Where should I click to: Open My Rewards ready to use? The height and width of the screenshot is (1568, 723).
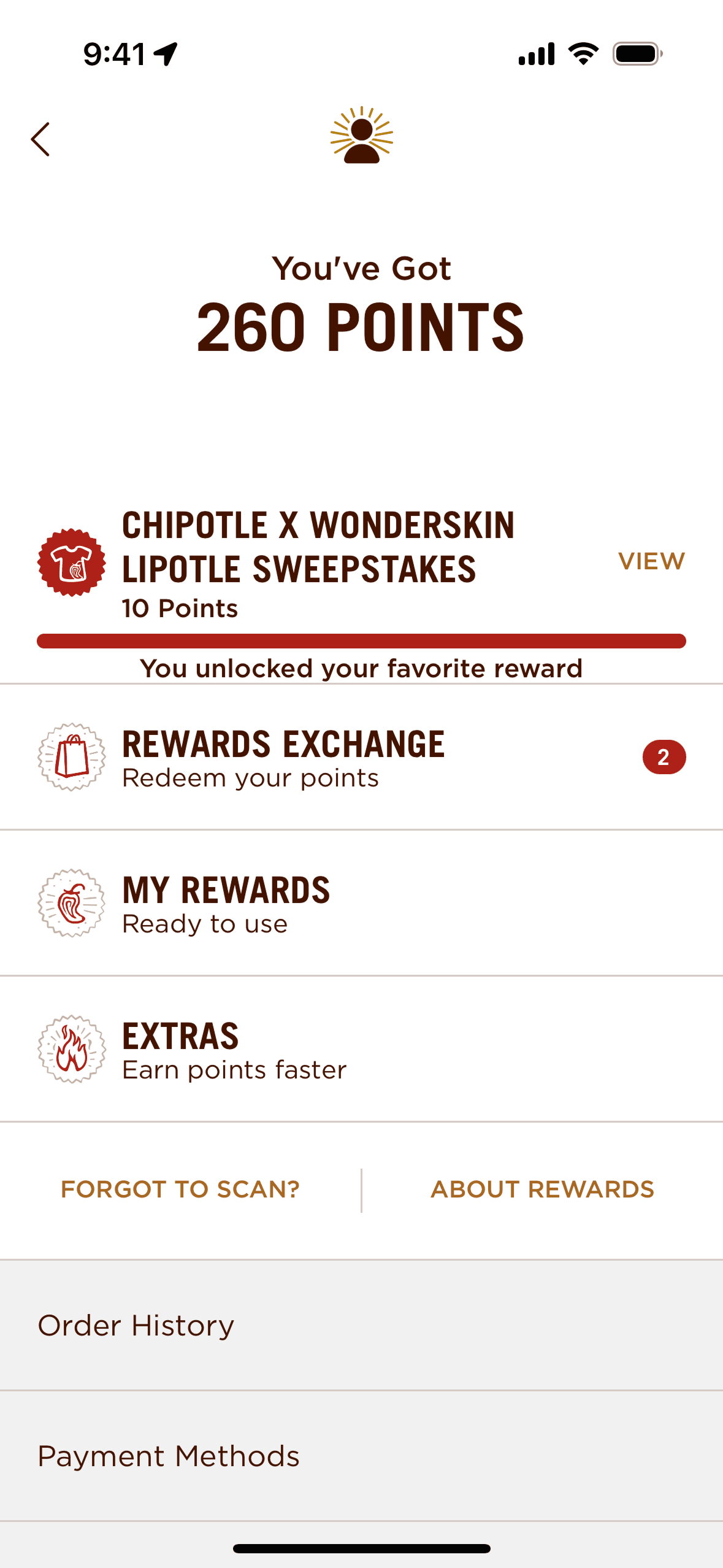[361, 903]
